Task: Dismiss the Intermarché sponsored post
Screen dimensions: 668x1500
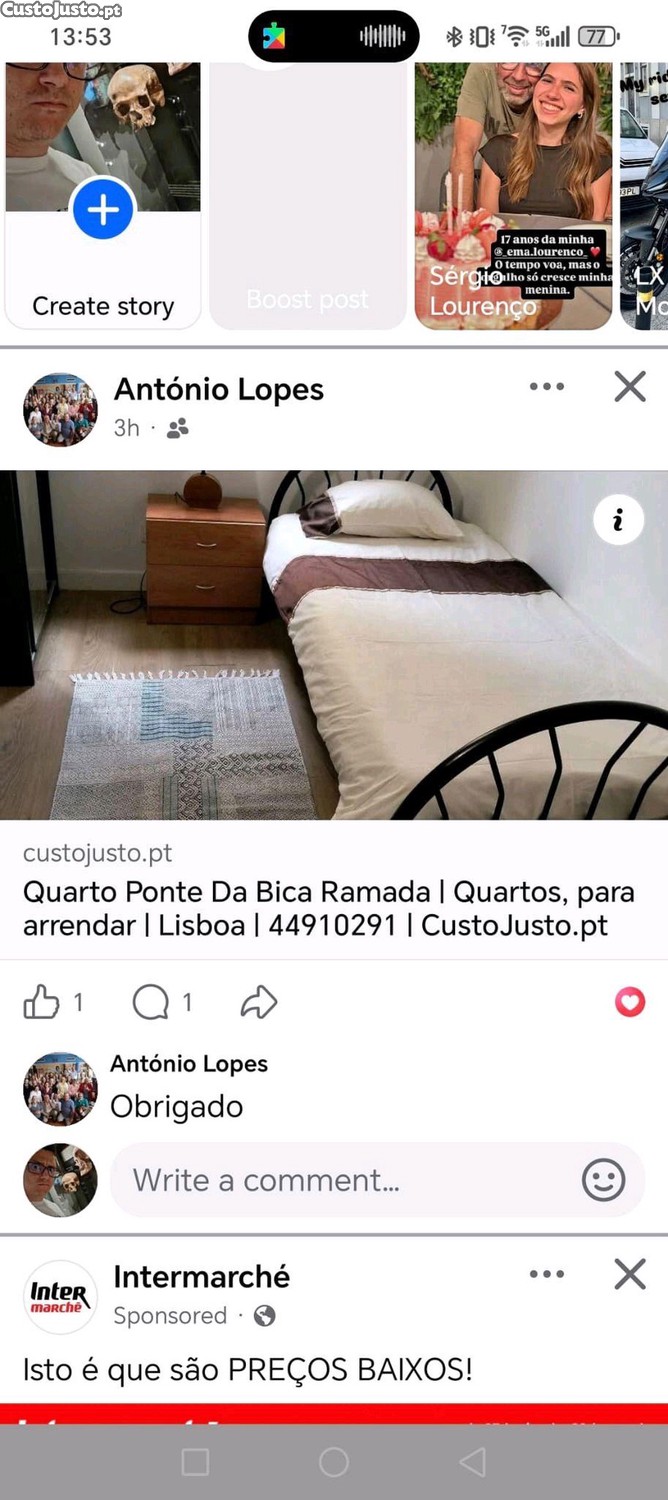Action: point(630,1274)
